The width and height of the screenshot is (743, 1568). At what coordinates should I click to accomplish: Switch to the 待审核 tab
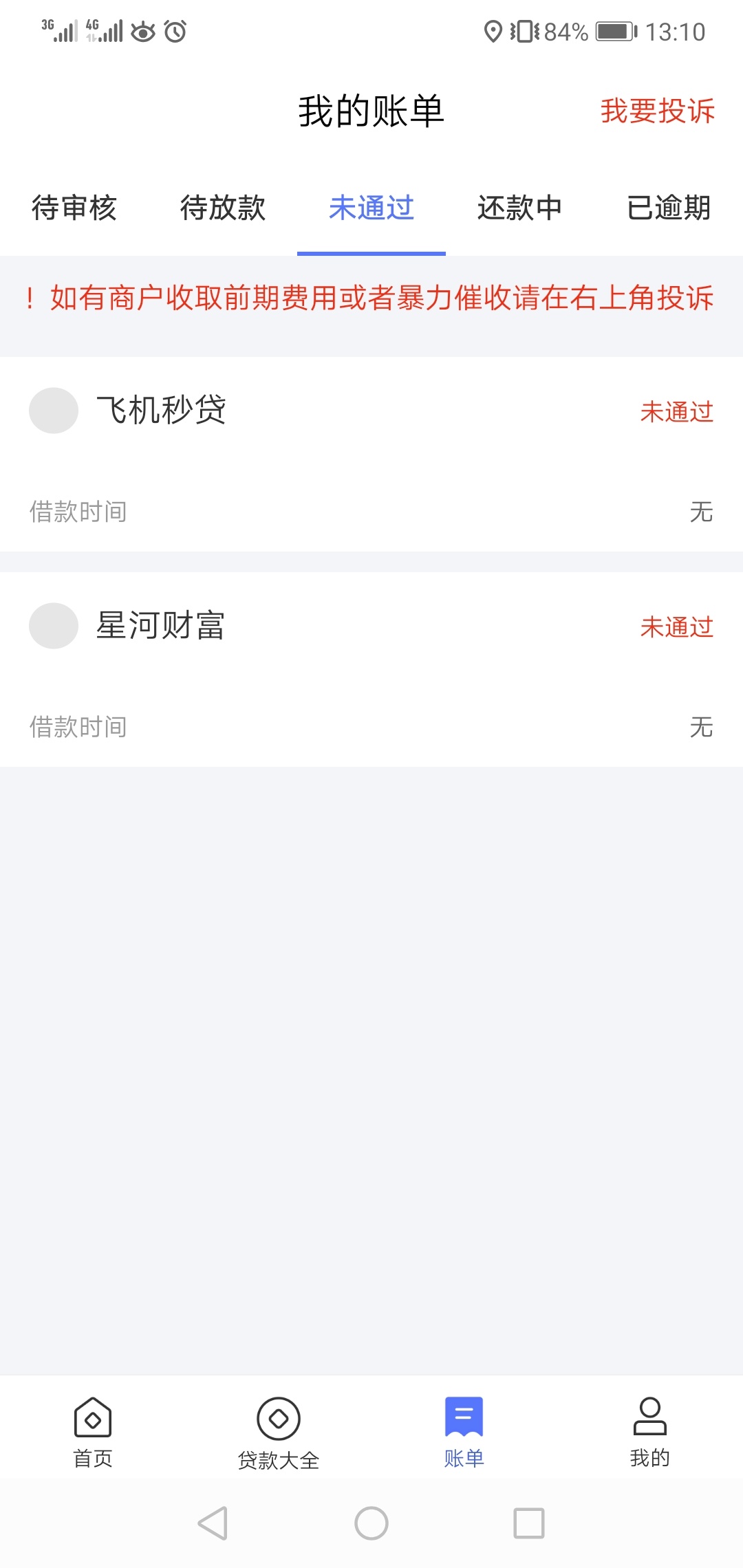point(74,208)
